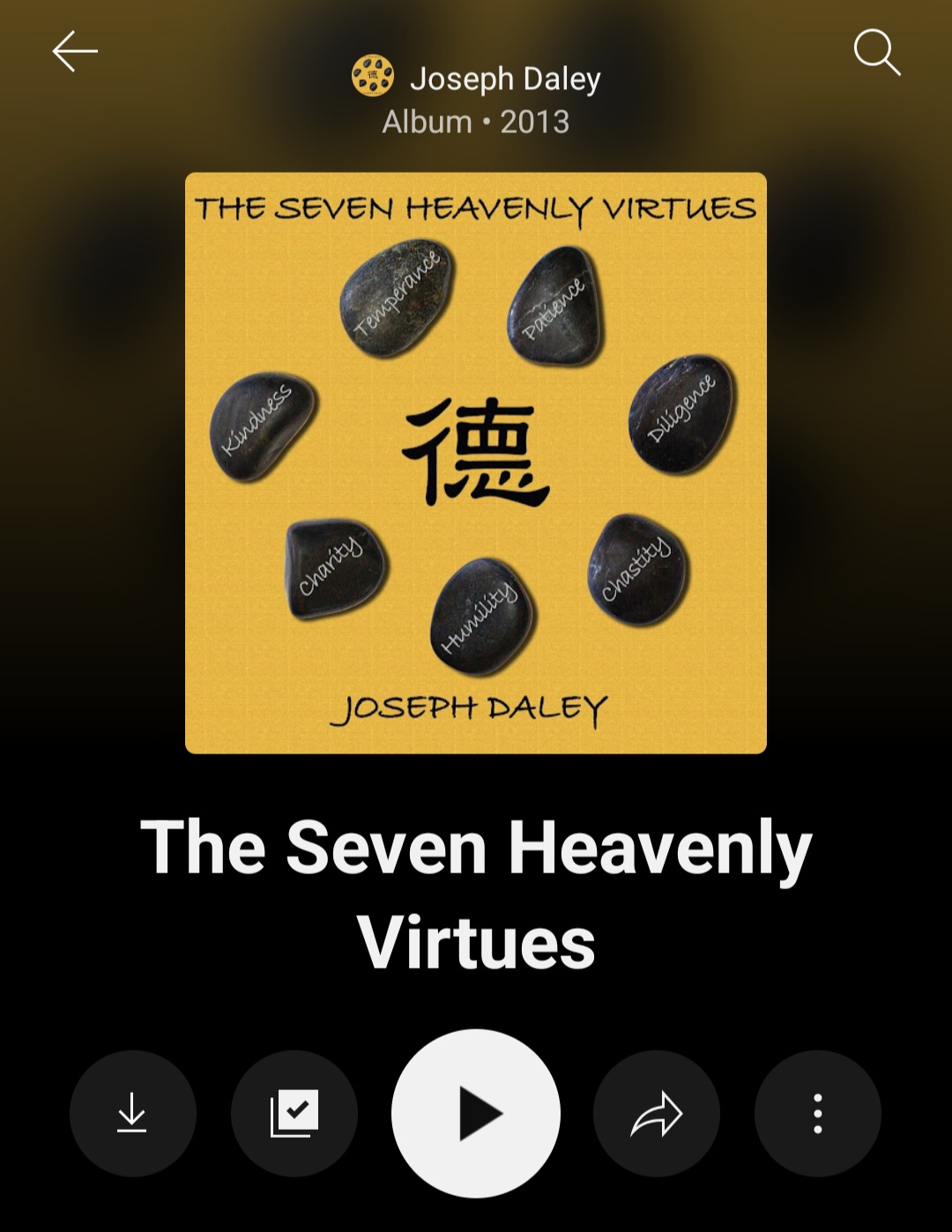
Task: Open Joseph Daley's artist page
Action: point(504,78)
